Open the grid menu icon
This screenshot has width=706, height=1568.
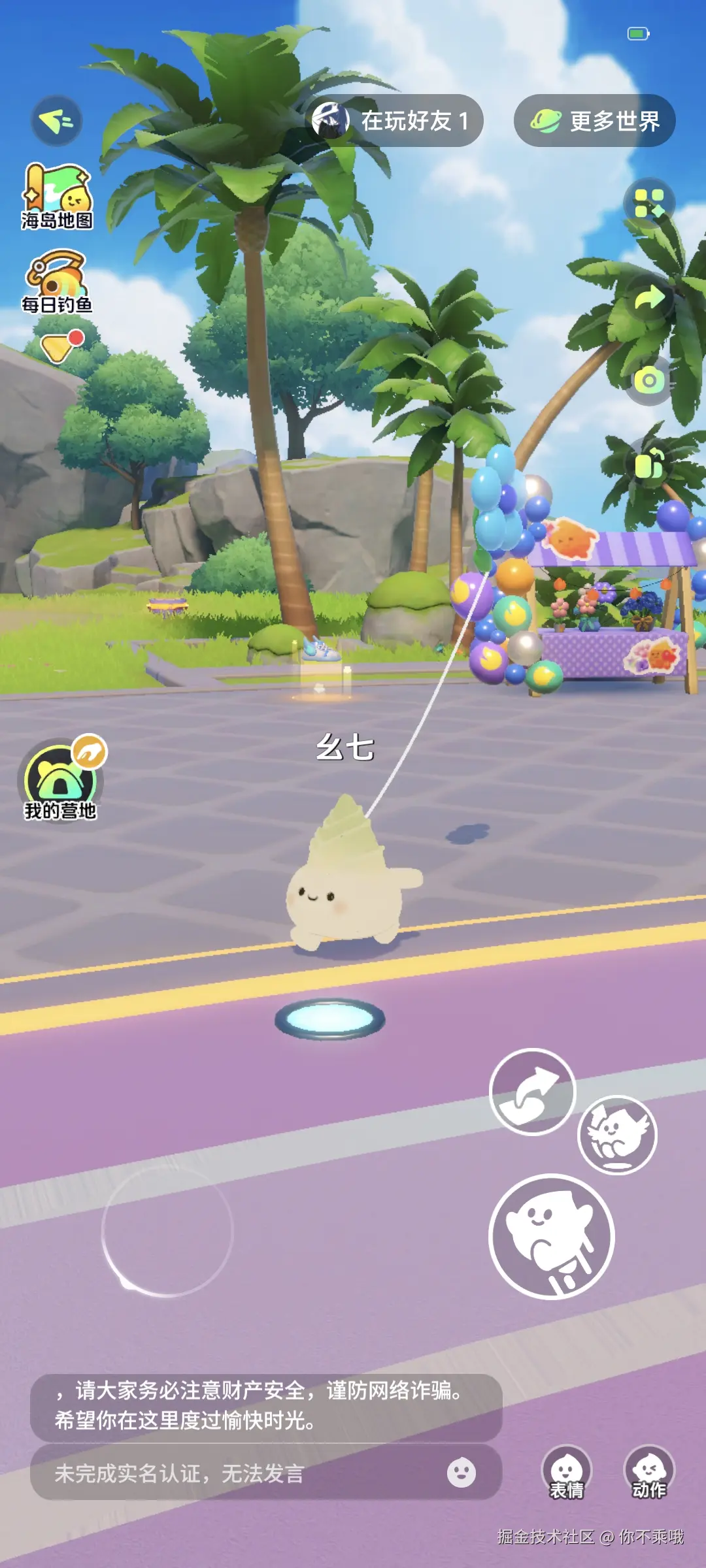[648, 203]
